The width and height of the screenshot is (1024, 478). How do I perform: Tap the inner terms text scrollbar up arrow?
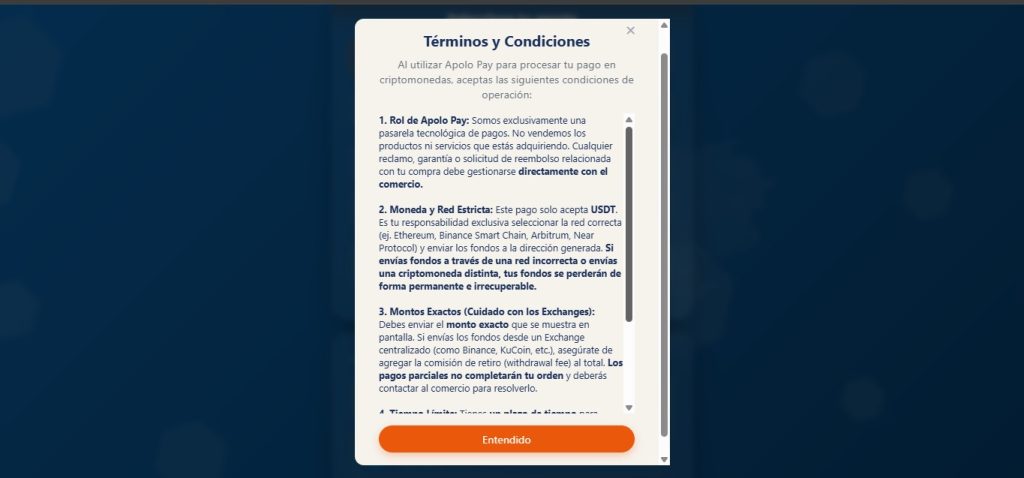[x=629, y=120]
